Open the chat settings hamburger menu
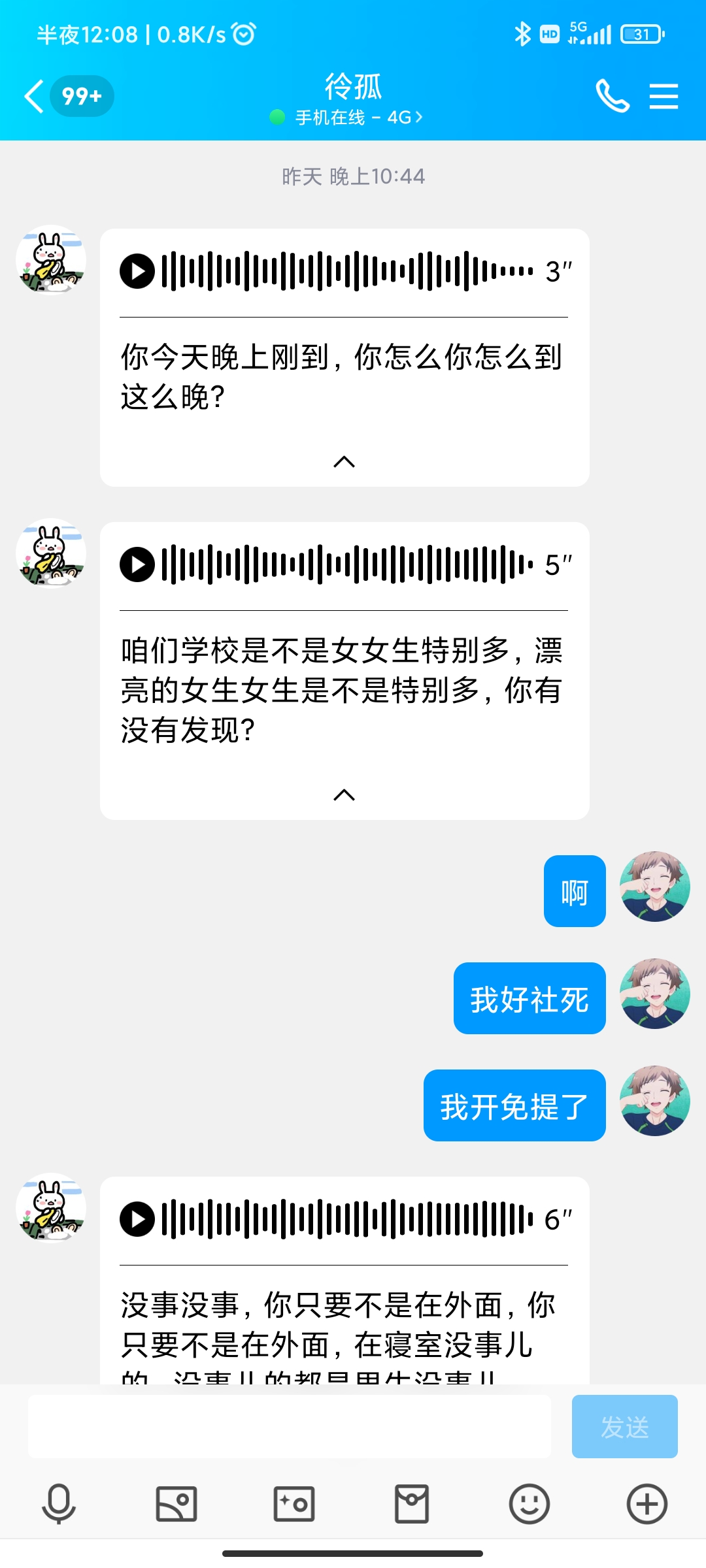 click(663, 96)
